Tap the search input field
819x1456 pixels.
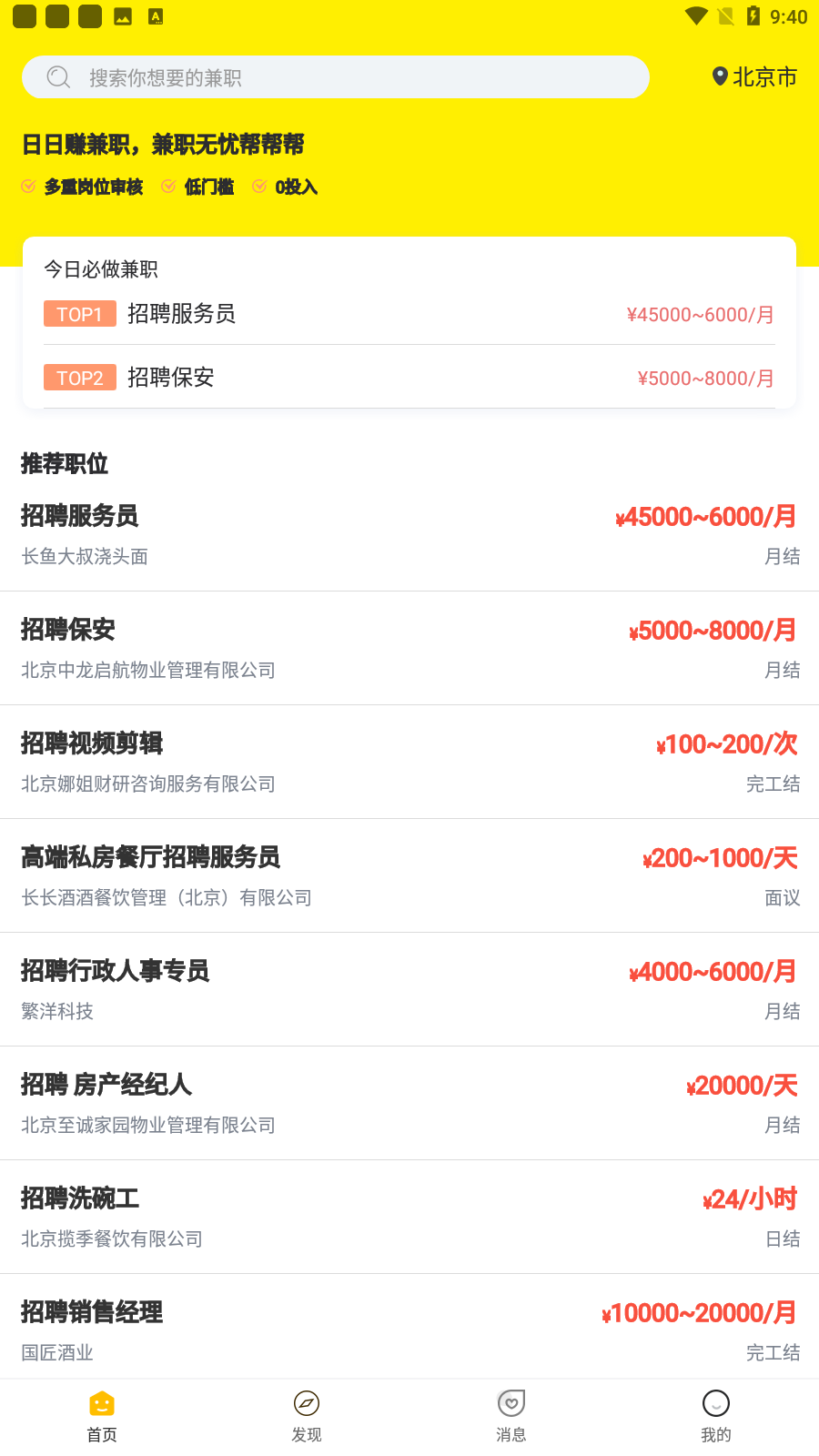(x=335, y=77)
